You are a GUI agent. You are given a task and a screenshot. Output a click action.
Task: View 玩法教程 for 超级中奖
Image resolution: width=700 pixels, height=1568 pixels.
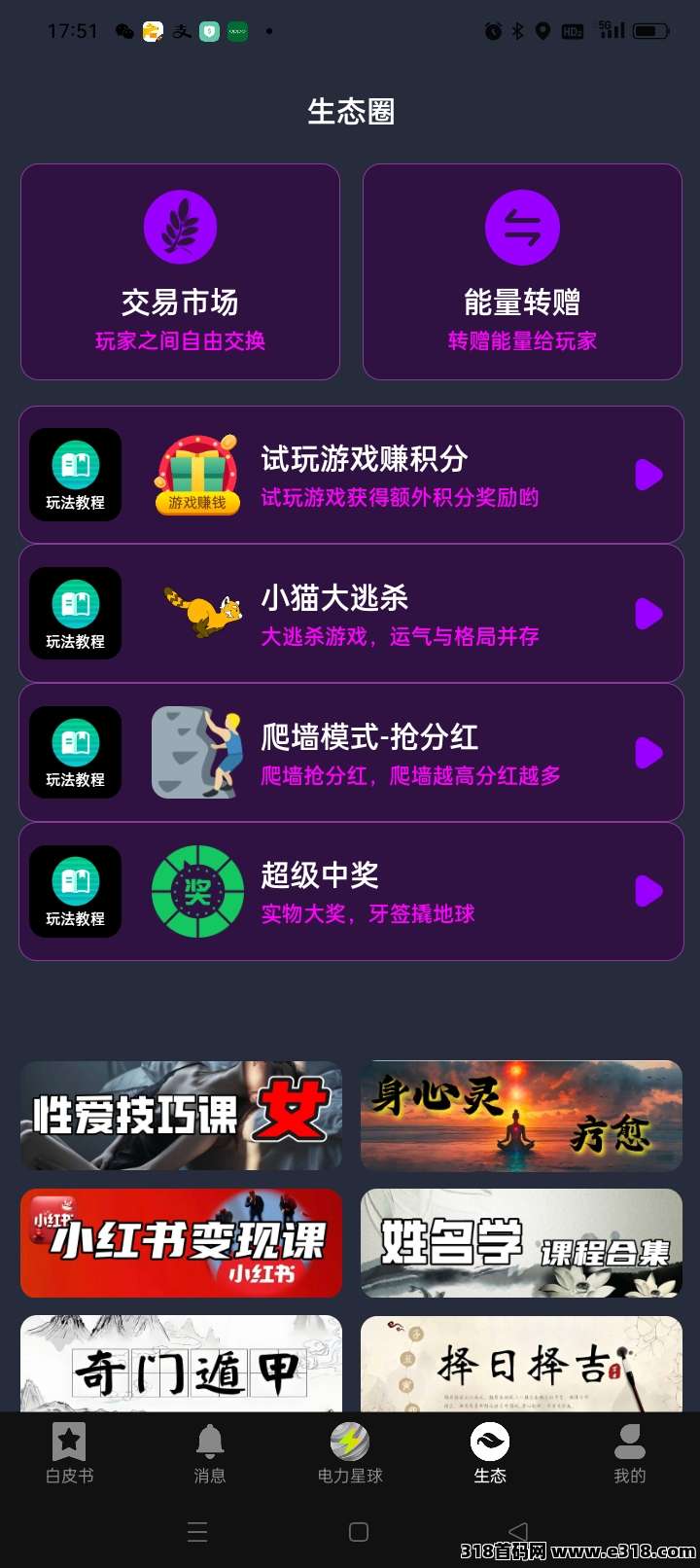[75, 891]
